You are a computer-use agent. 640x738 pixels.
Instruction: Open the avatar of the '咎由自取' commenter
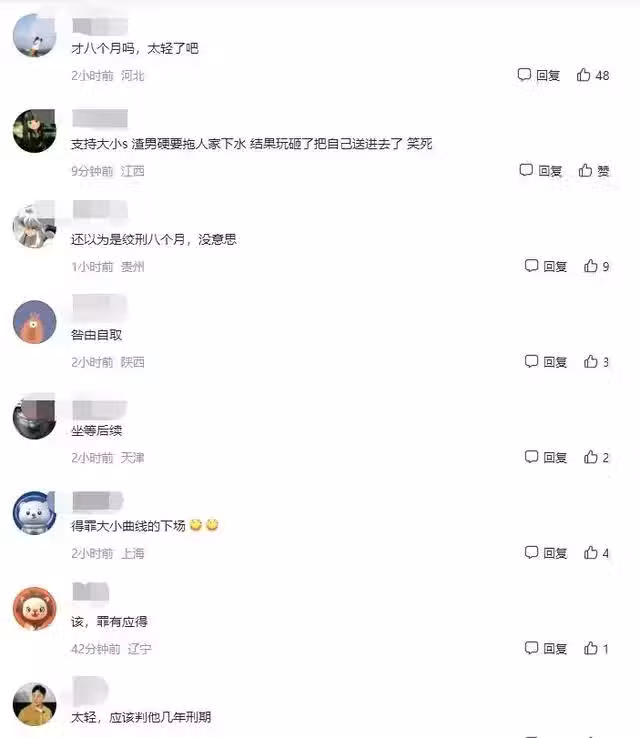pyautogui.click(x=34, y=322)
